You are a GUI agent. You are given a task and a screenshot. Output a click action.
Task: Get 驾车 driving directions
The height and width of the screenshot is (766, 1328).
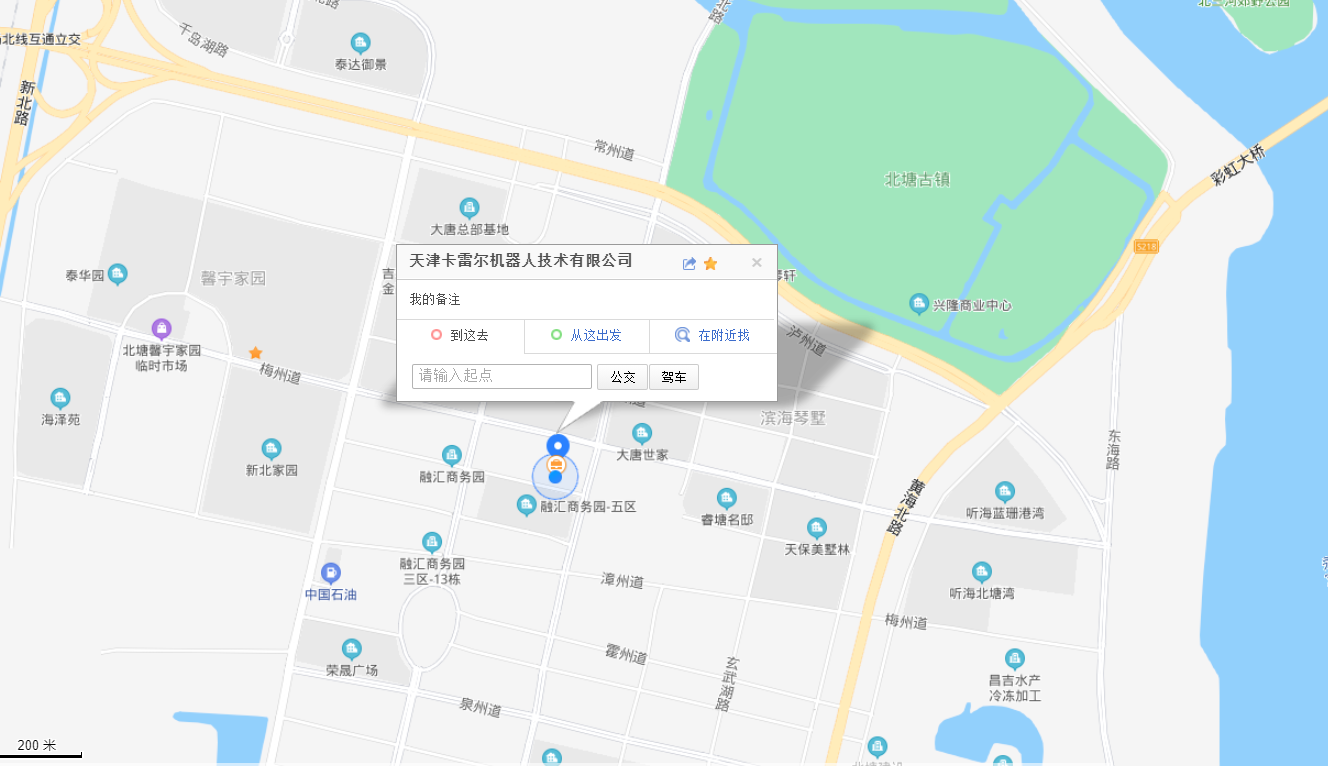[x=674, y=377]
